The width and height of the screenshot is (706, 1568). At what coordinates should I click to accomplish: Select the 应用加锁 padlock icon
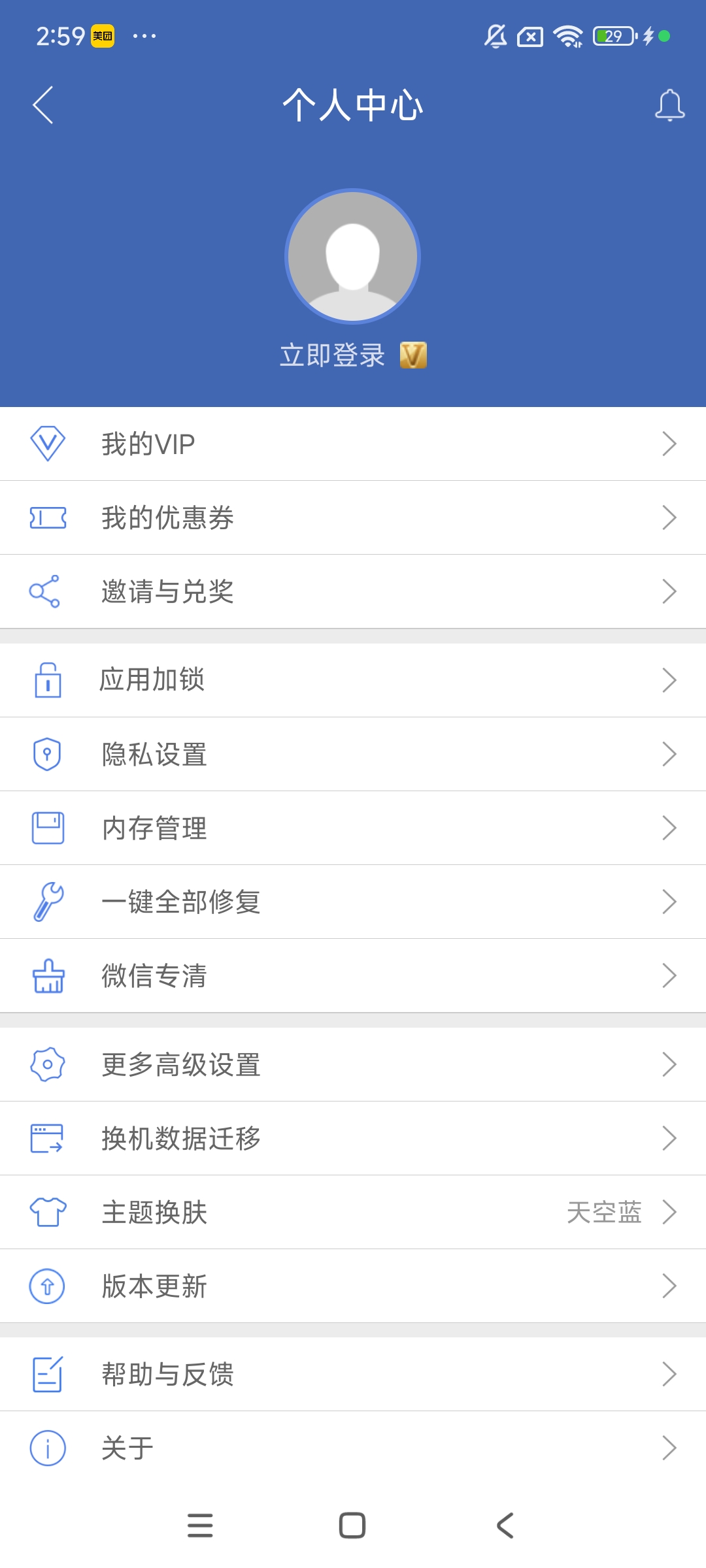(x=48, y=679)
